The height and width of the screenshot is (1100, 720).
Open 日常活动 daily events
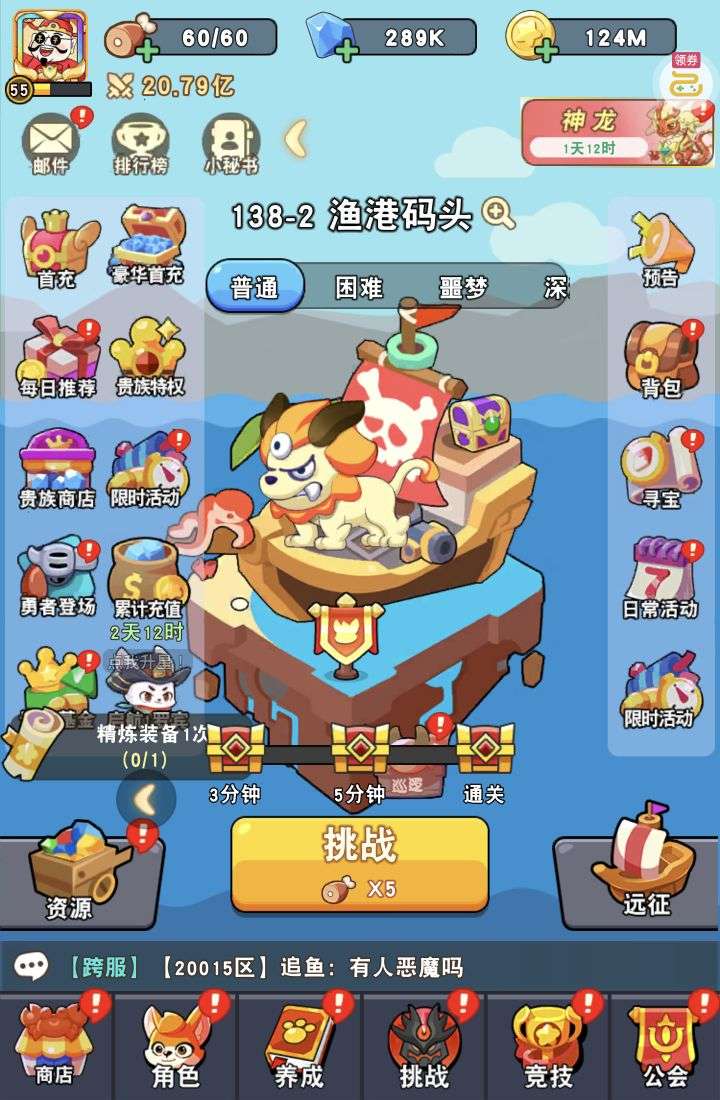point(661,580)
